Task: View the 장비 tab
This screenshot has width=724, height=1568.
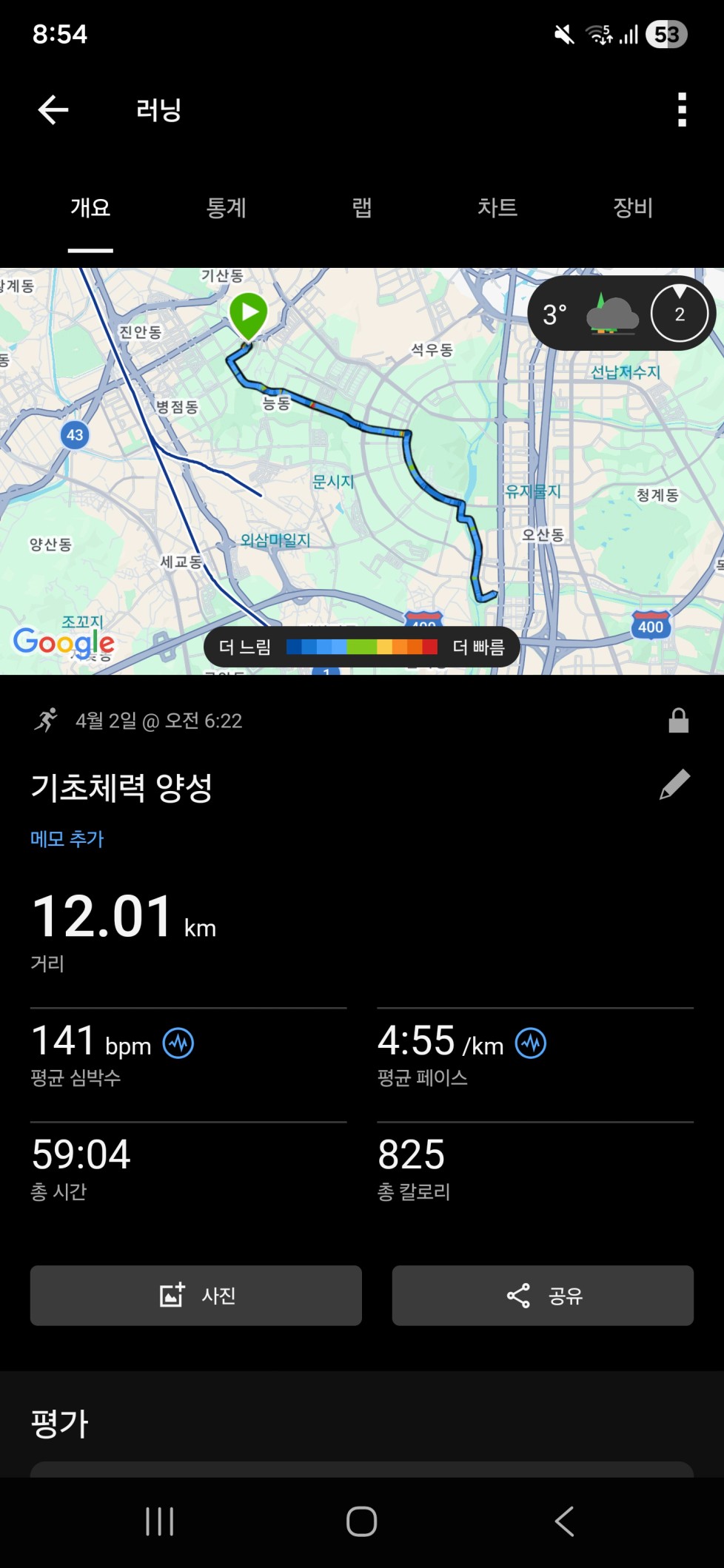Action: [x=633, y=208]
